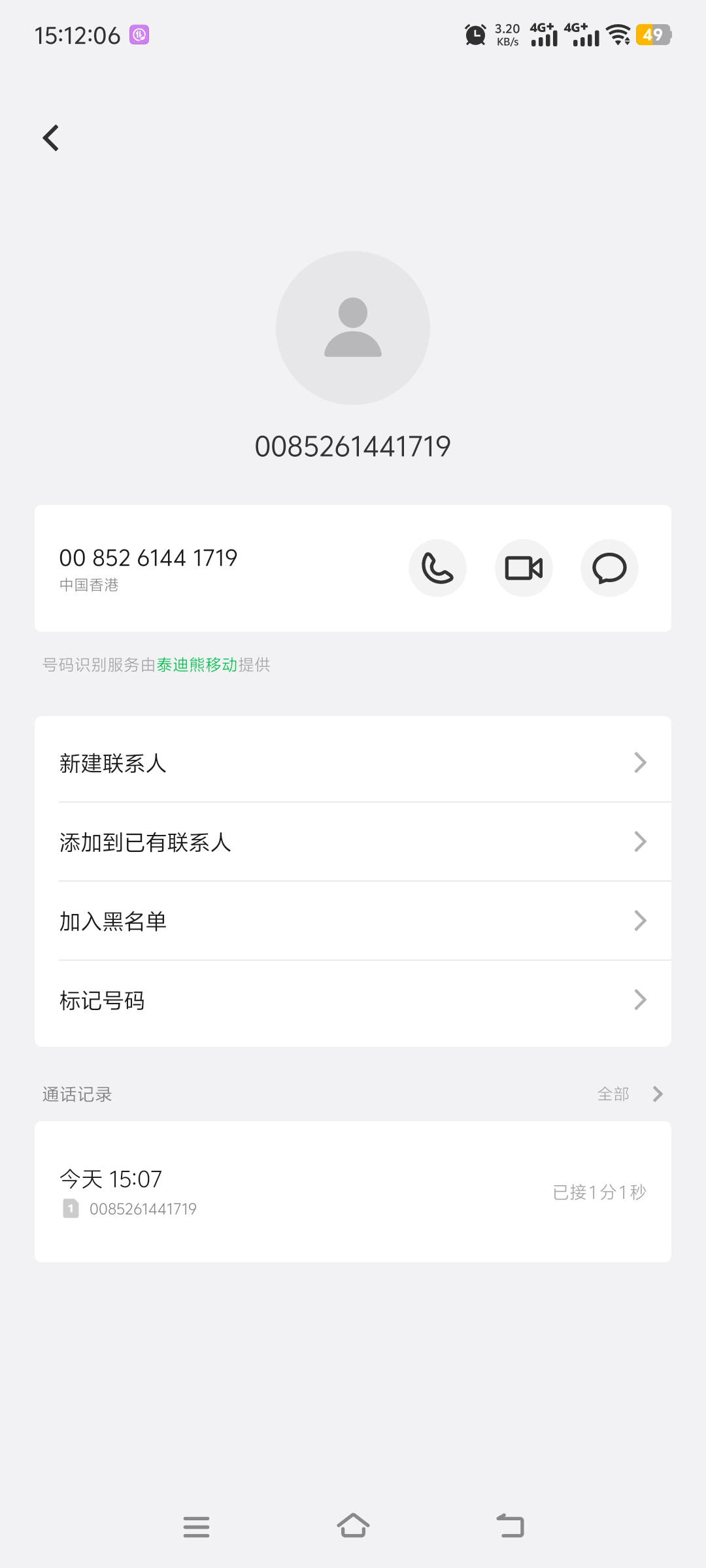Open 泰迪熊移动 service link
This screenshot has width=706, height=1568.
point(197,664)
